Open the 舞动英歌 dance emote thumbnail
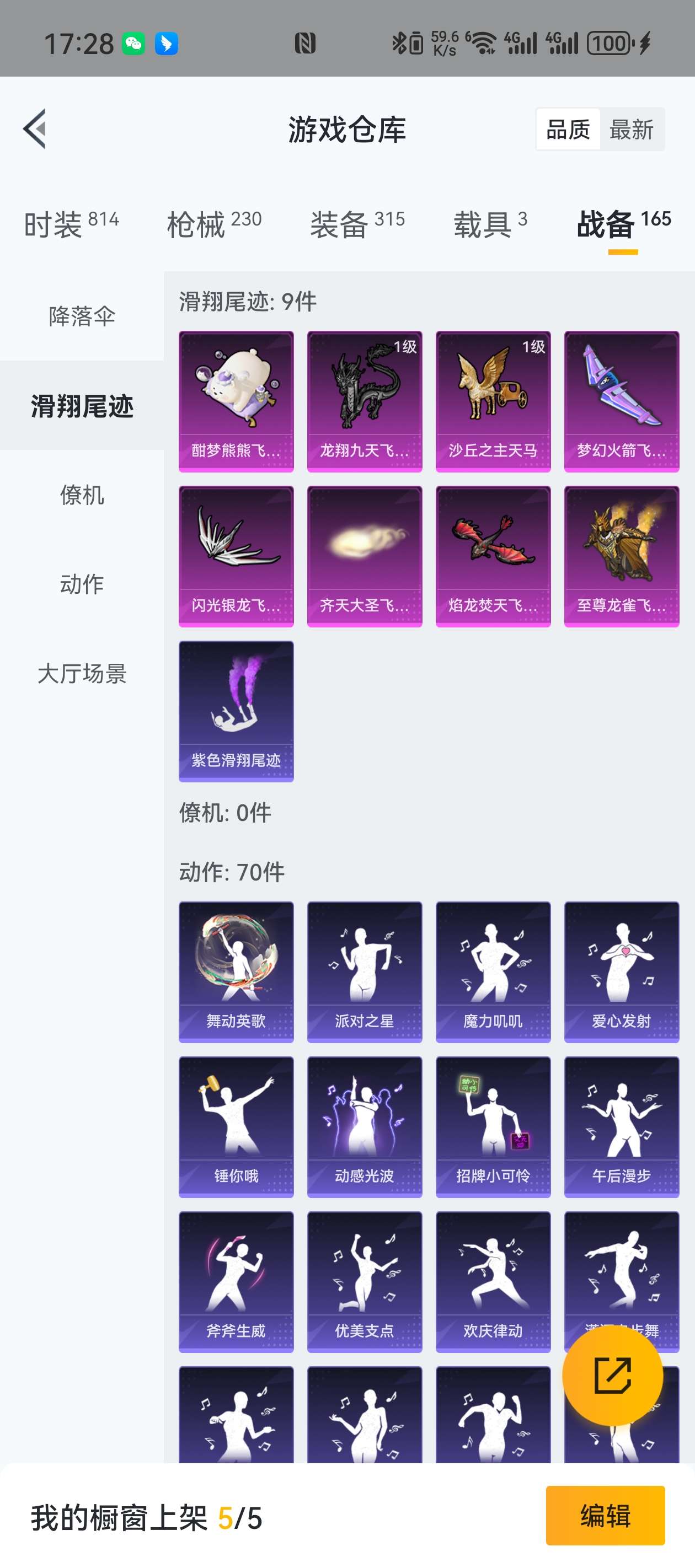The image size is (695, 1568). pyautogui.click(x=236, y=969)
